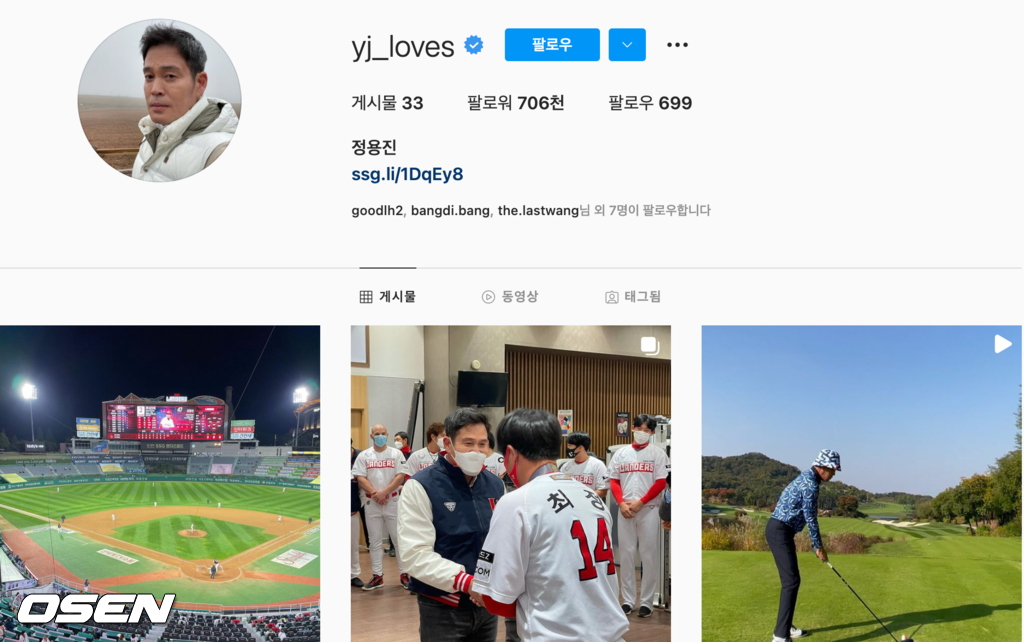
Task: View yj_loves profile picture
Action: (x=159, y=100)
